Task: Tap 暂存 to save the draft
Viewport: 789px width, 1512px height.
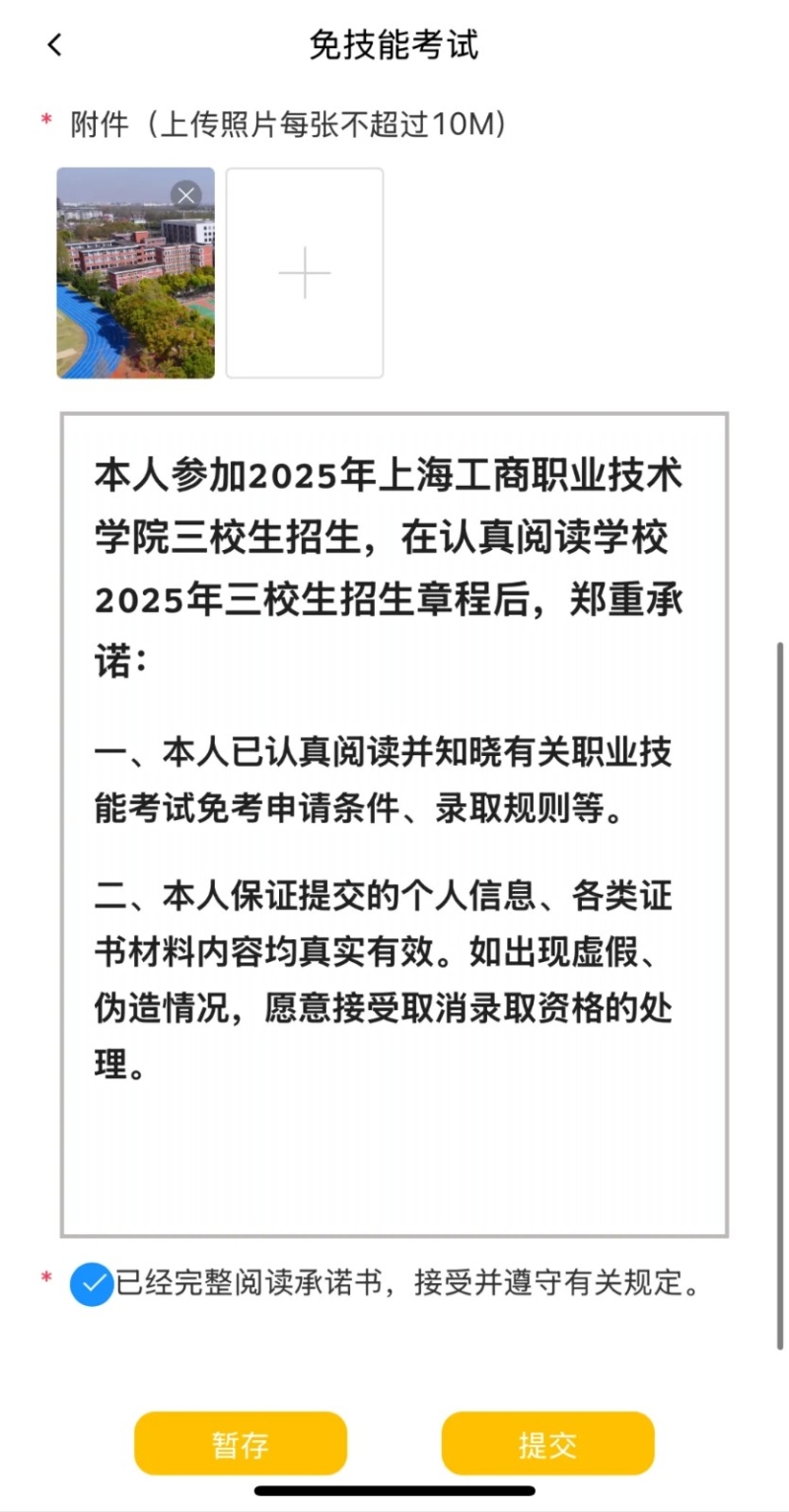Action: tap(241, 1444)
